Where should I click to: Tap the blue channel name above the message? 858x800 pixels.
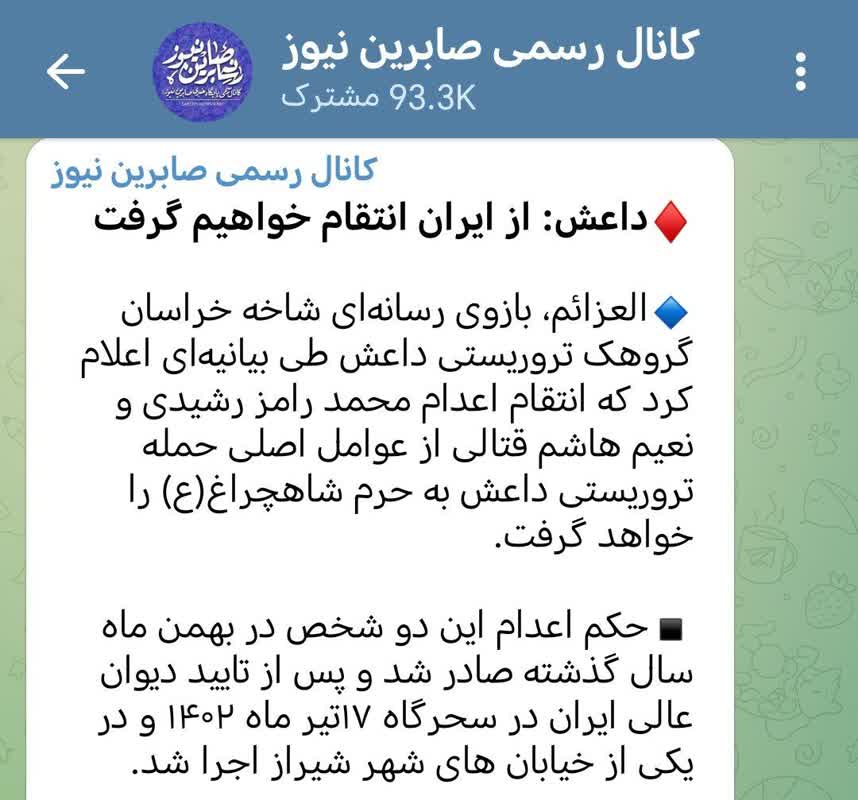212,170
